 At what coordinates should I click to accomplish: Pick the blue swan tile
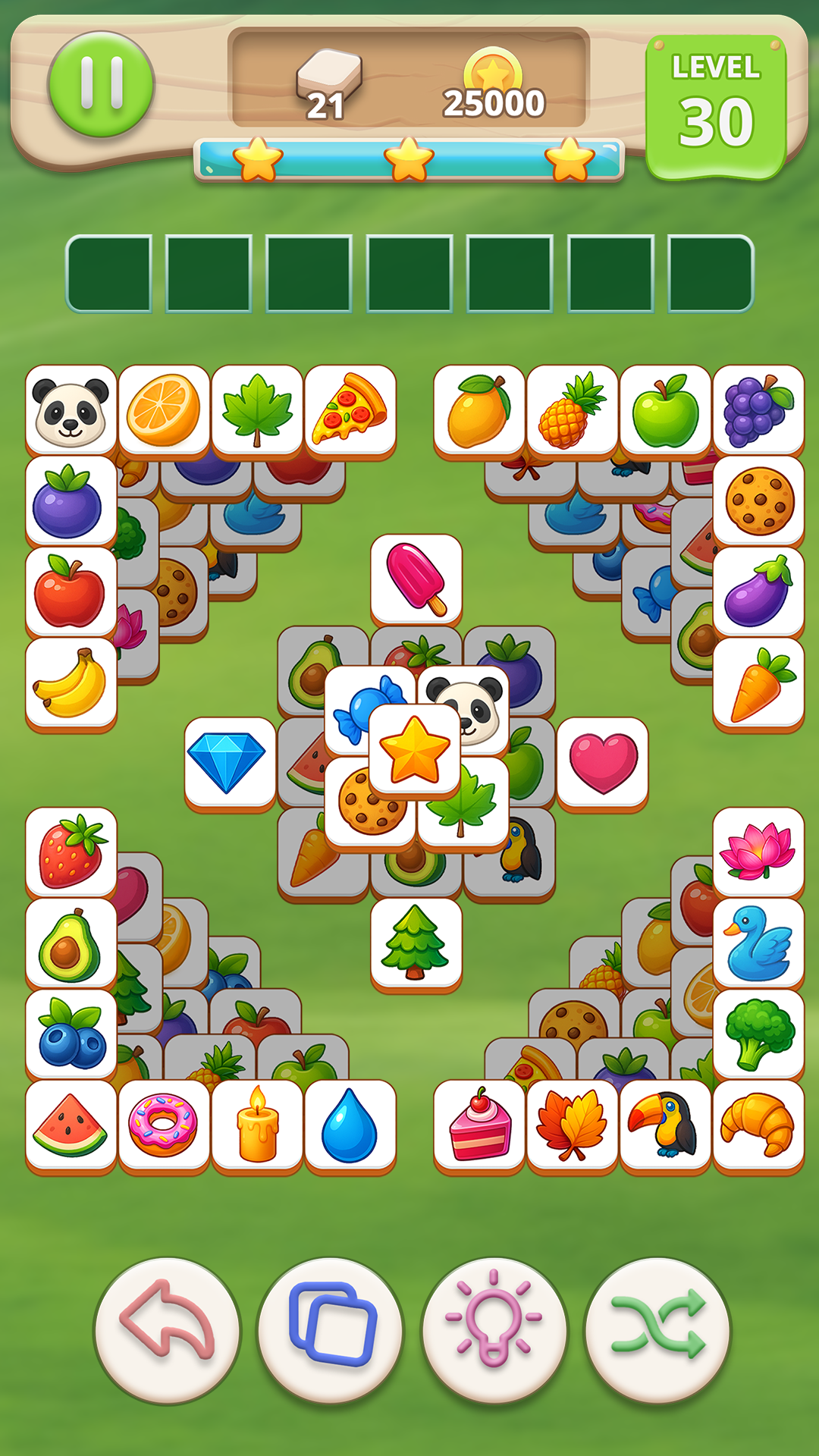click(x=758, y=943)
